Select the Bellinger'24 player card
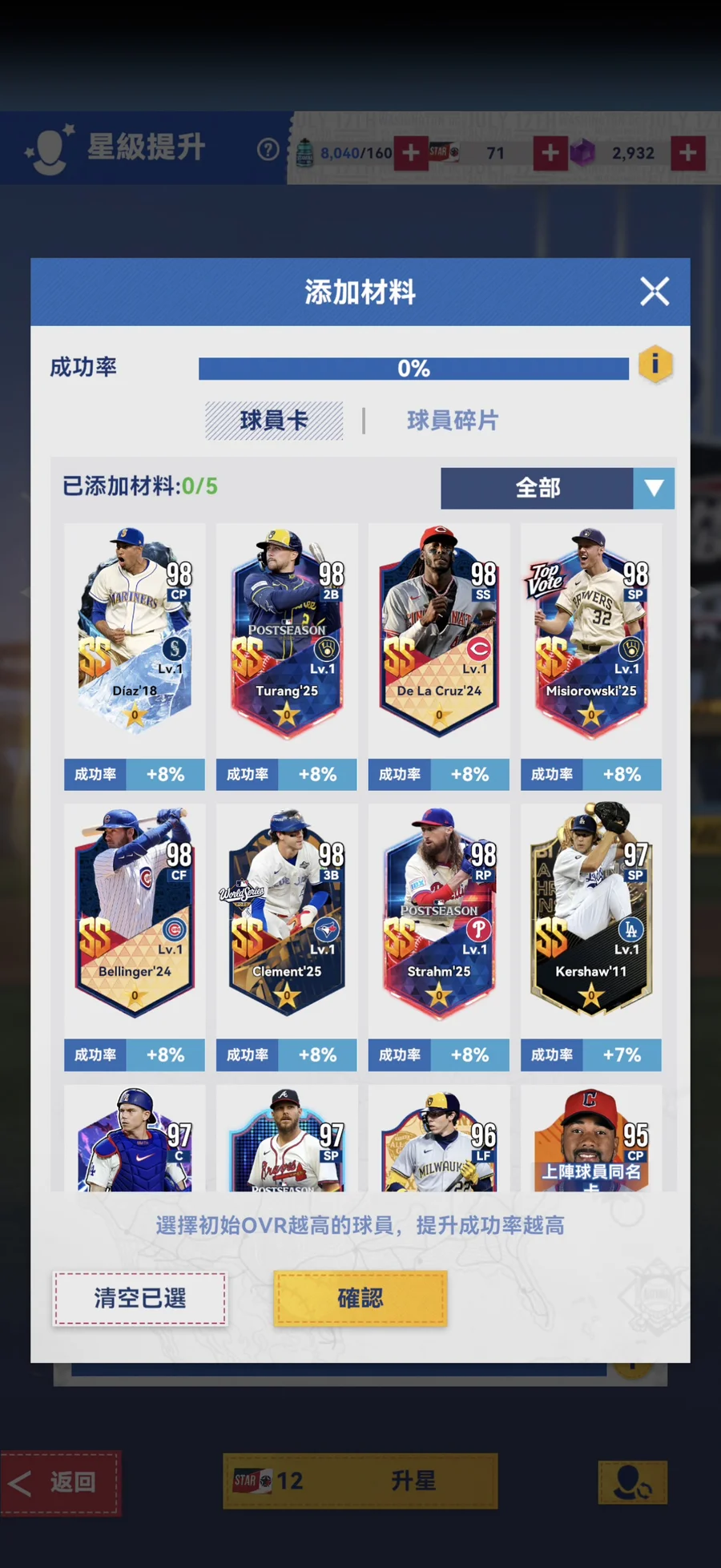Image resolution: width=721 pixels, height=1568 pixels. (135, 913)
